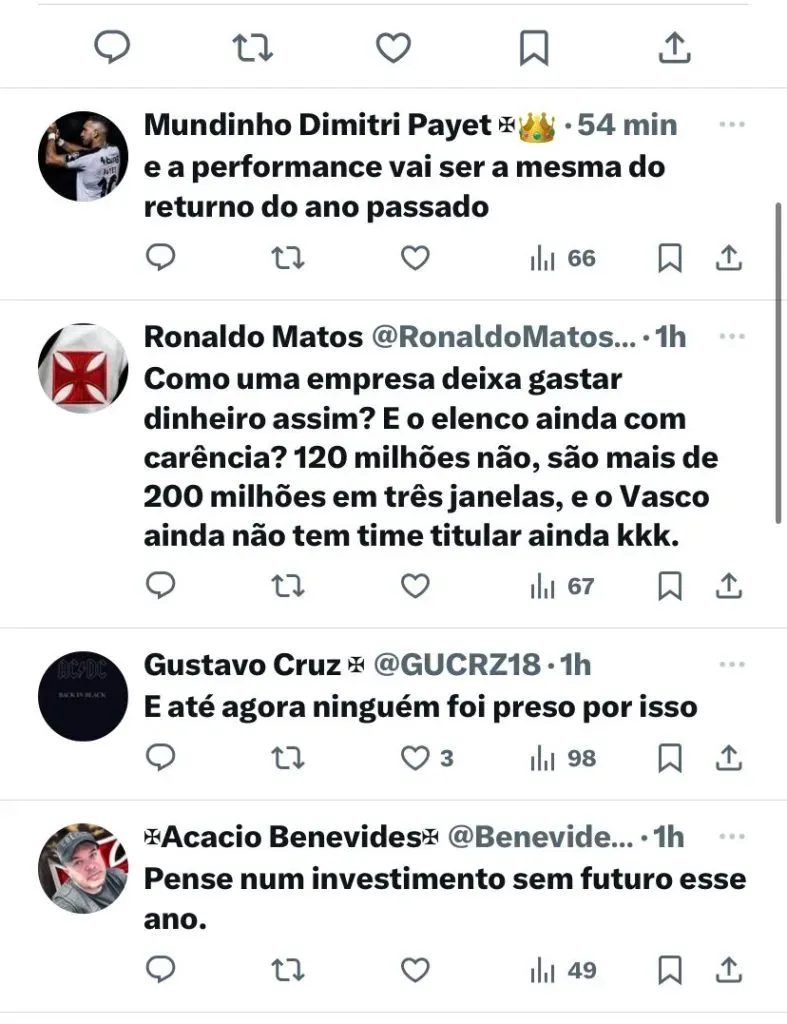Like Ronaldo Matos's comment
This screenshot has width=787, height=1024.
[x=415, y=585]
